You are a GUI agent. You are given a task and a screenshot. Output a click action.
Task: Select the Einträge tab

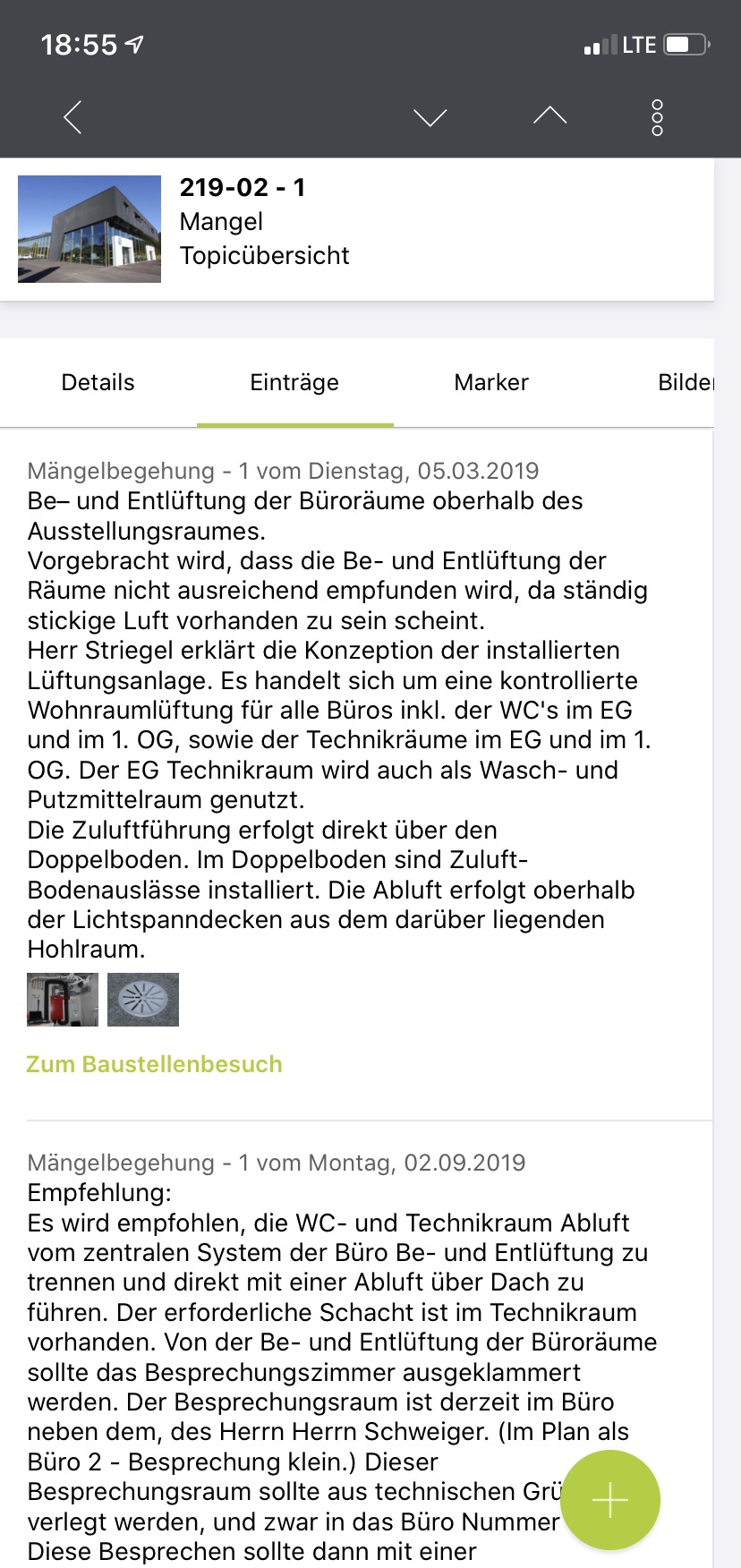coord(294,382)
